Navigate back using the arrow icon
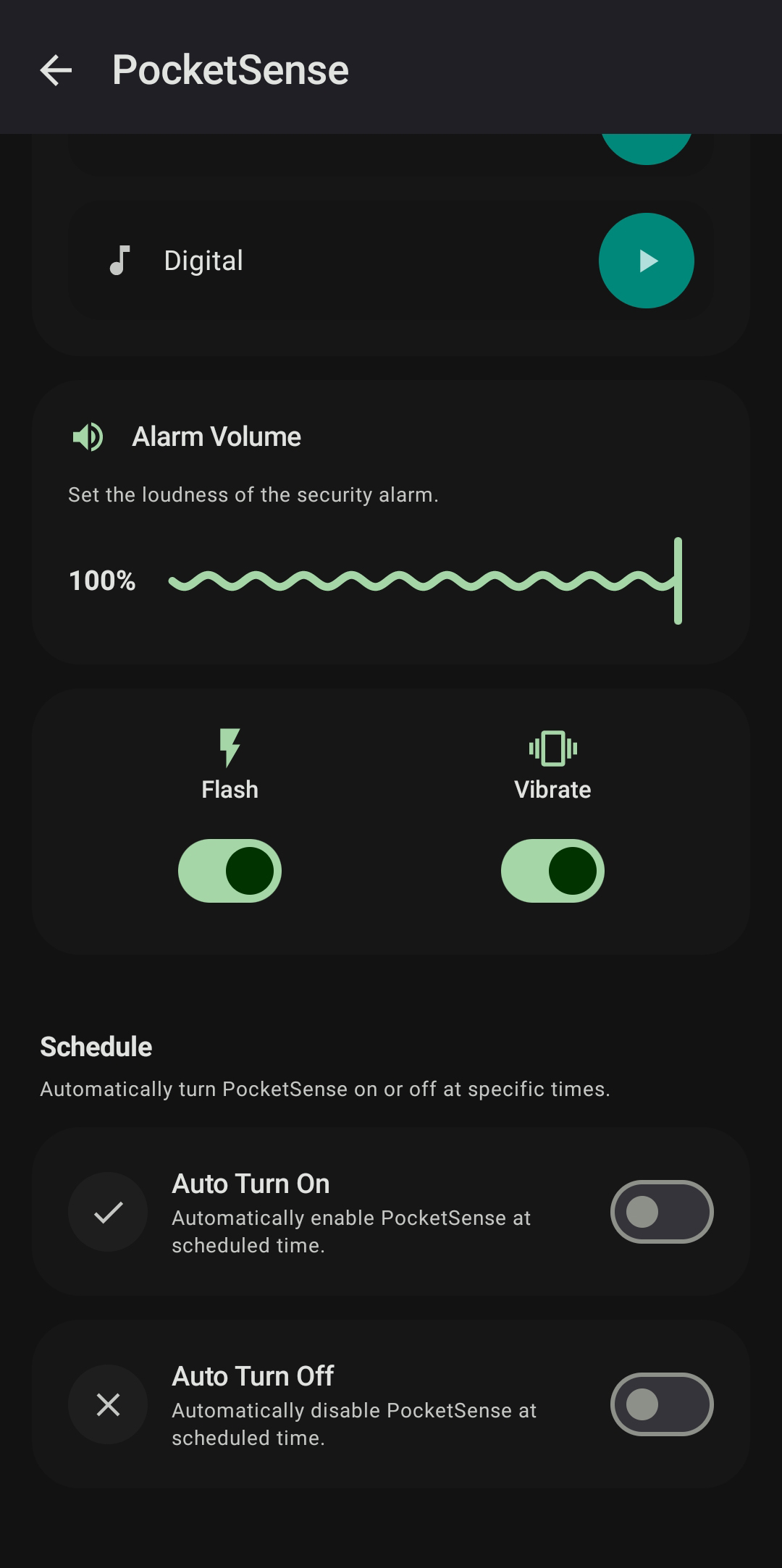 tap(57, 70)
